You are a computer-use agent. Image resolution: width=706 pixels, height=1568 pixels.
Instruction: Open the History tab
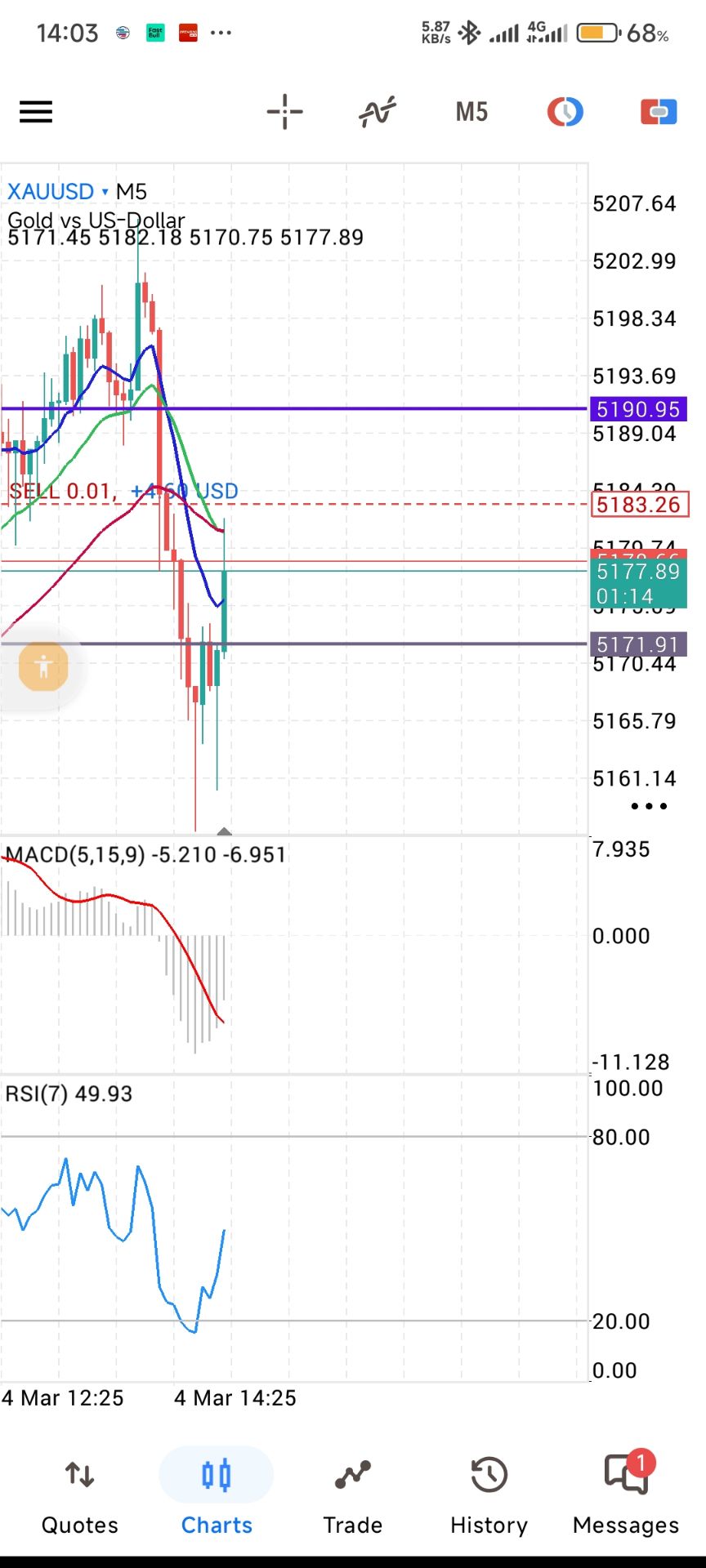tap(489, 1493)
